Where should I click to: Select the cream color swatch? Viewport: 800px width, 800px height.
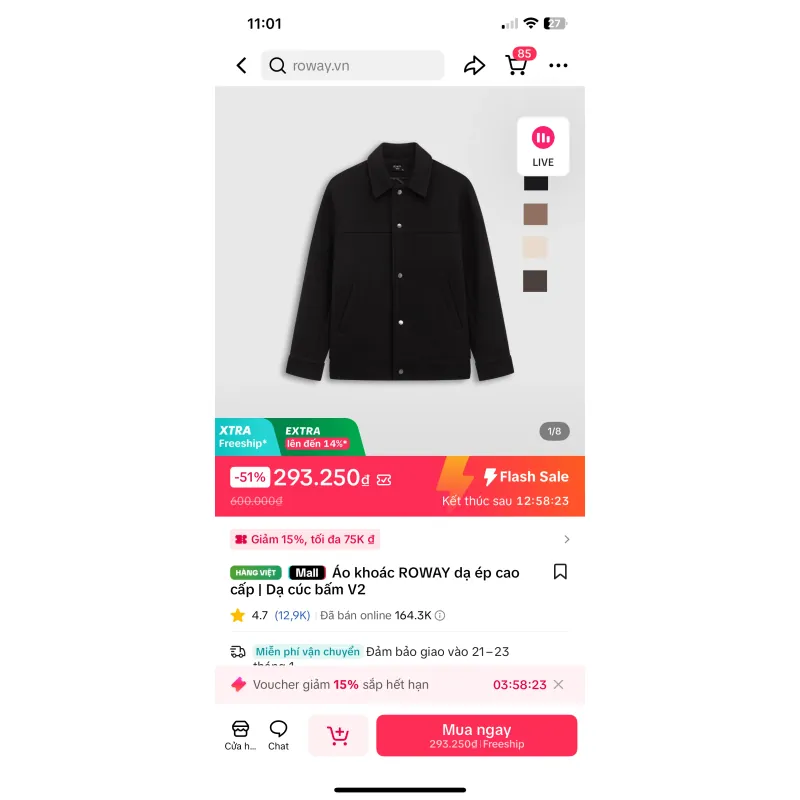536,247
